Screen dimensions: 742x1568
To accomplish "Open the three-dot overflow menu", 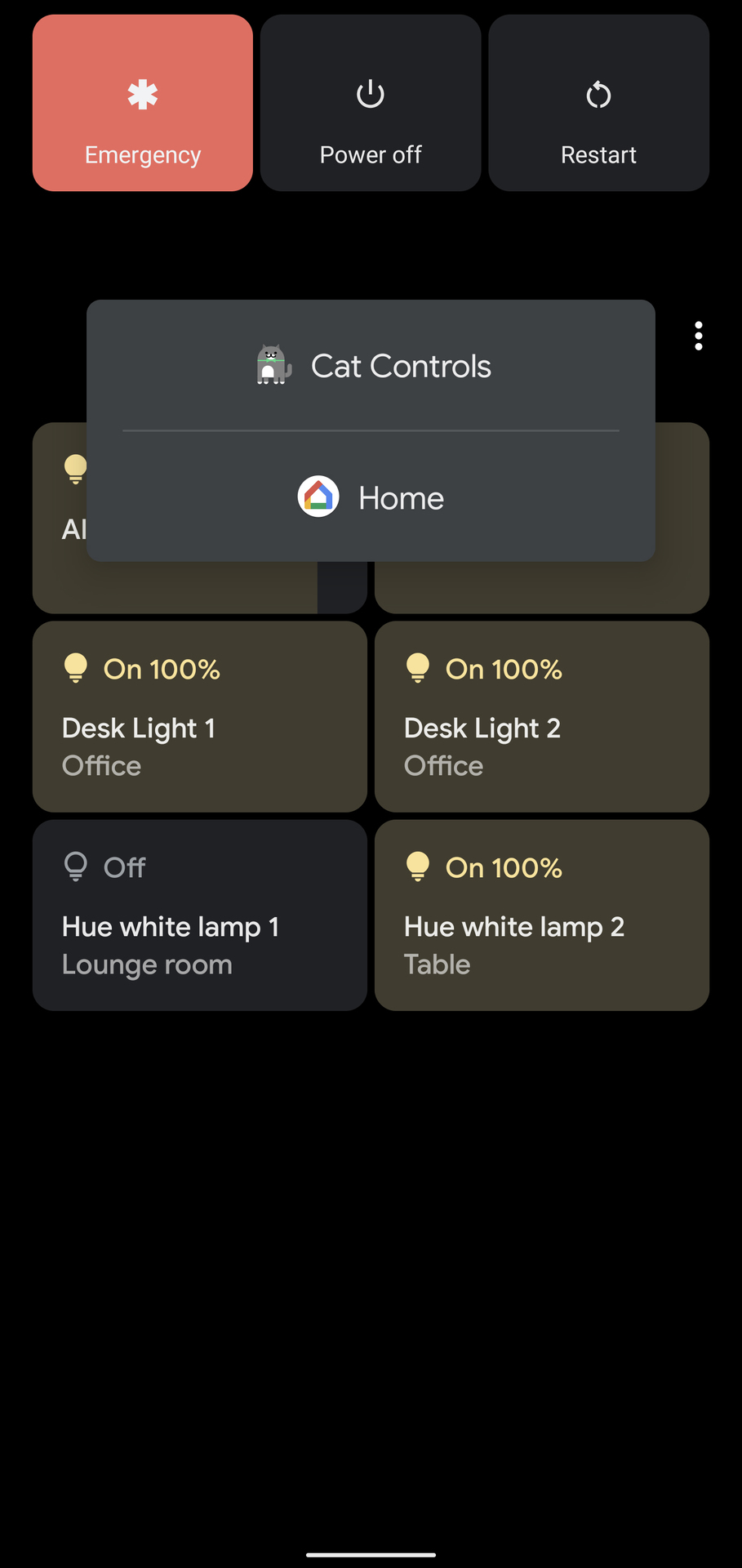I will pyautogui.click(x=698, y=336).
